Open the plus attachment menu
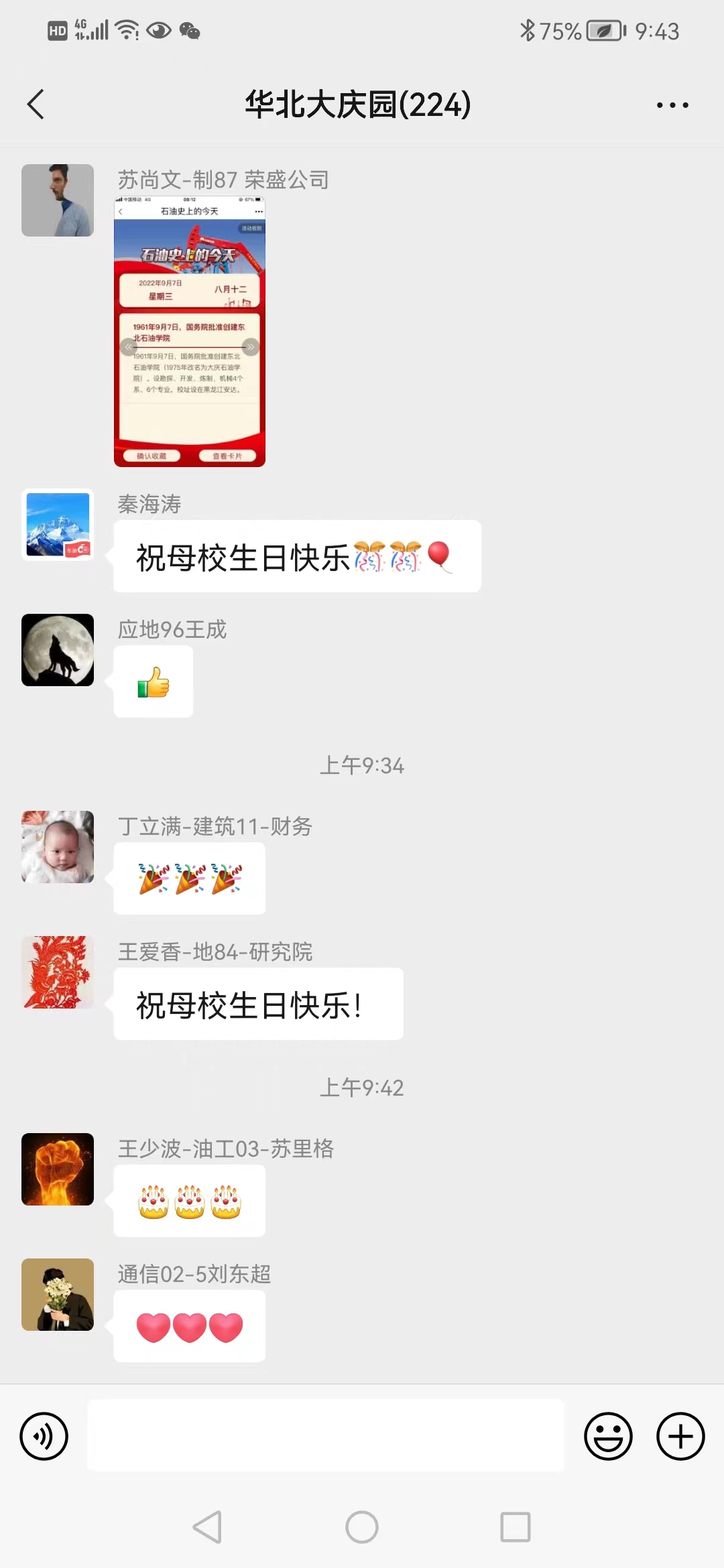The image size is (724, 1568). click(x=680, y=1437)
